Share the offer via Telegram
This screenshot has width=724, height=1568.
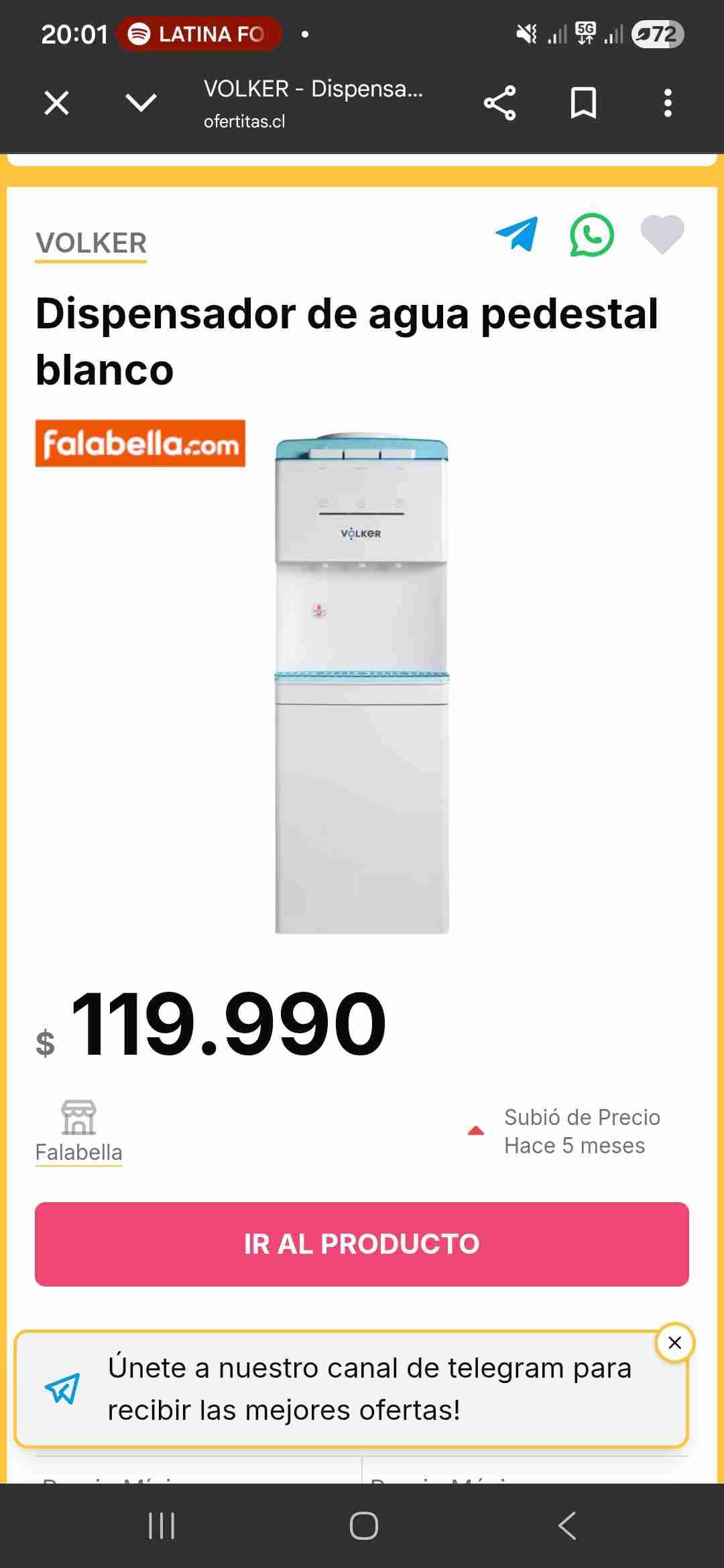pyautogui.click(x=517, y=235)
